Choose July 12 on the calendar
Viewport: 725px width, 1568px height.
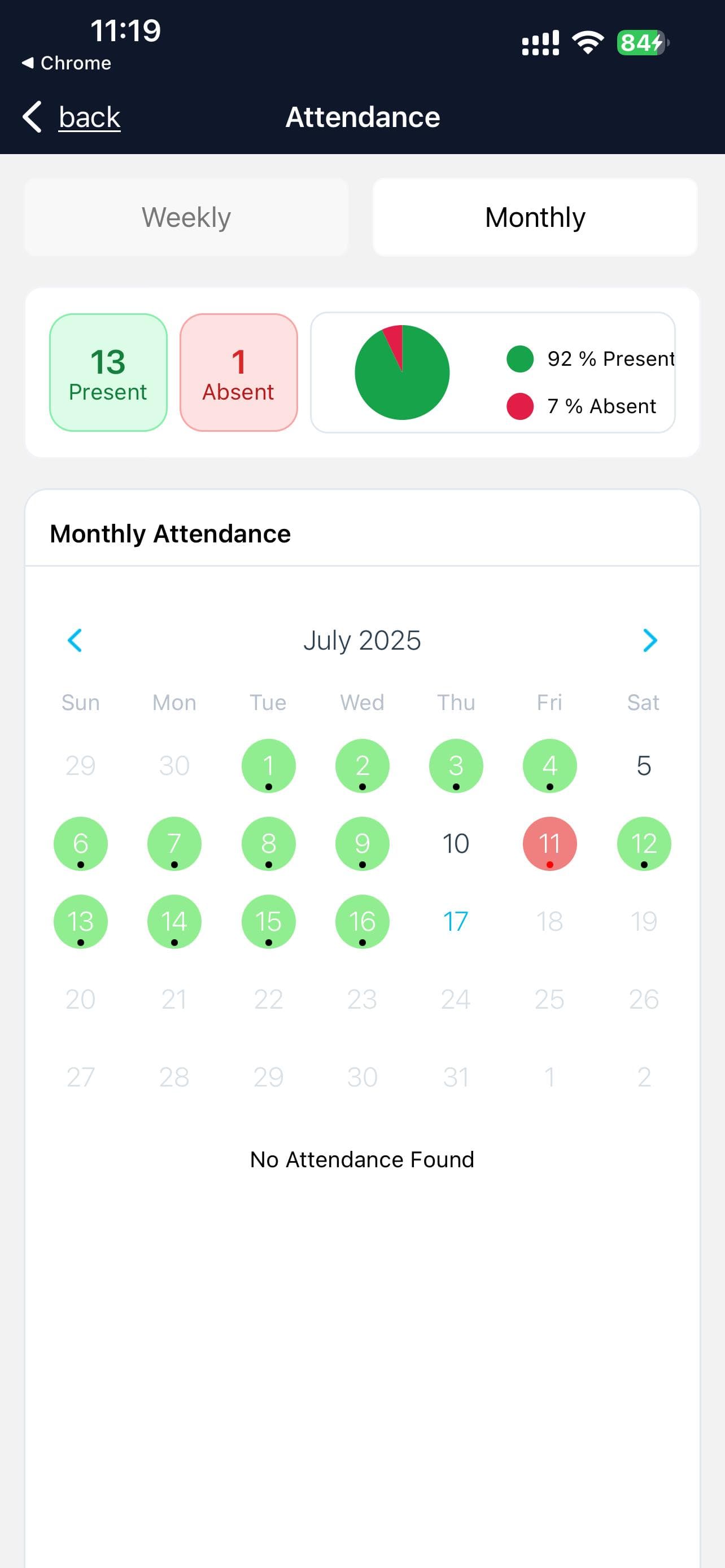(644, 843)
